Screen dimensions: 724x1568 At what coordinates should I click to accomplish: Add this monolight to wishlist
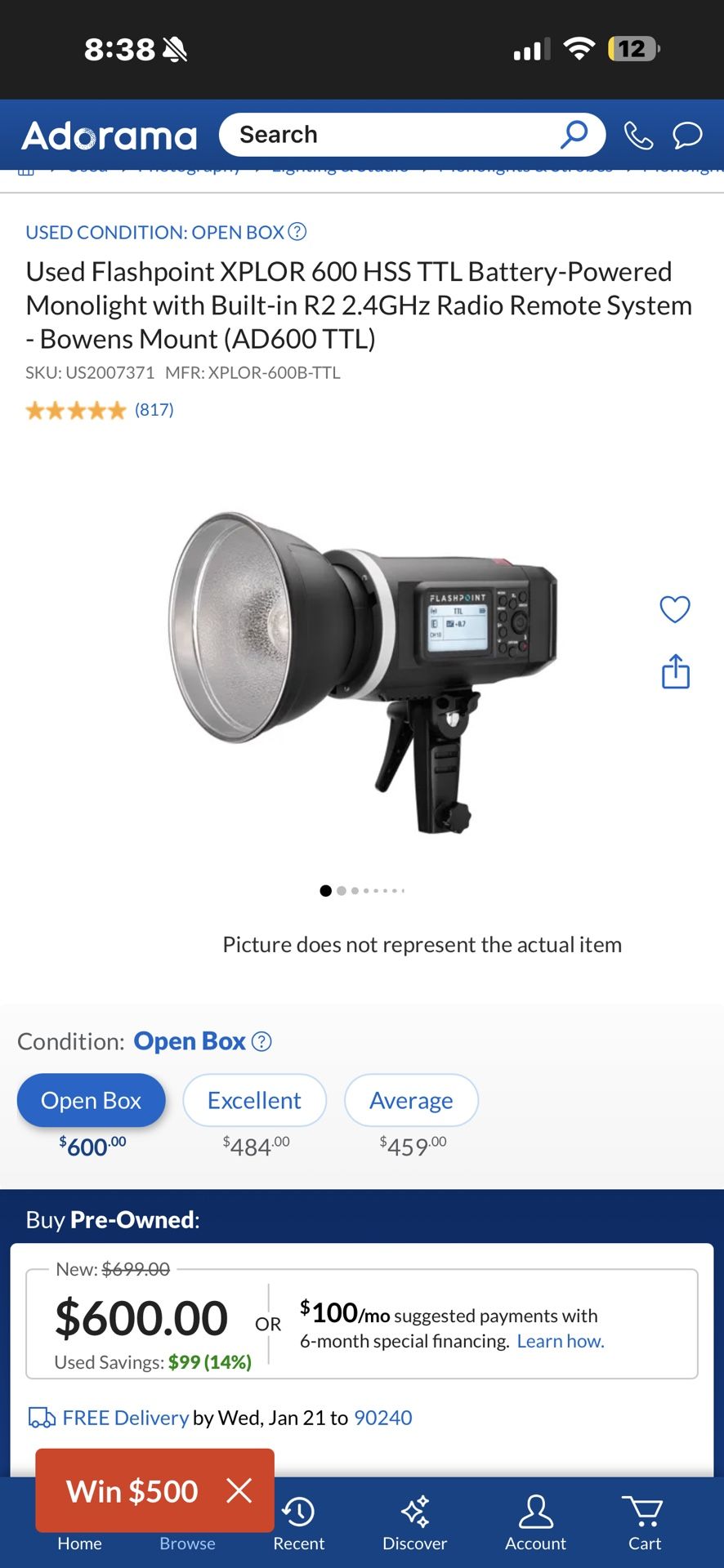pyautogui.click(x=675, y=609)
